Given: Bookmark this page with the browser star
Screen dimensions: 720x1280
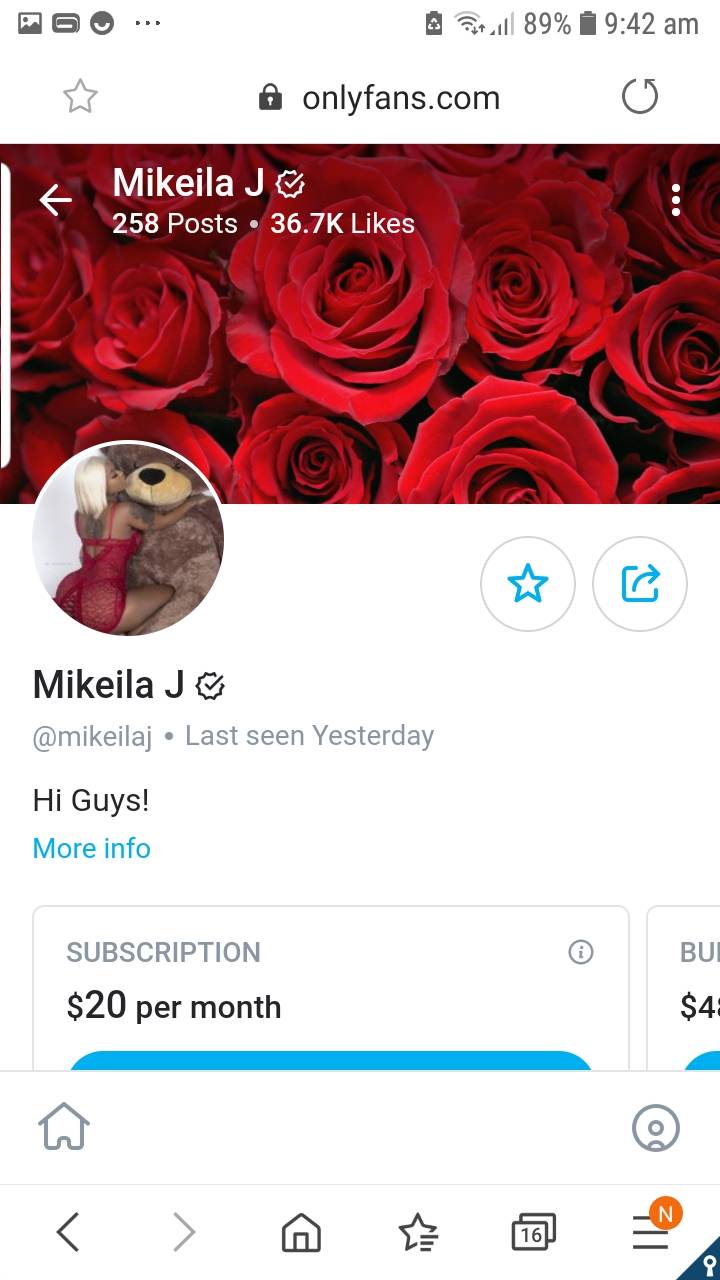Looking at the screenshot, I should click(x=80, y=97).
